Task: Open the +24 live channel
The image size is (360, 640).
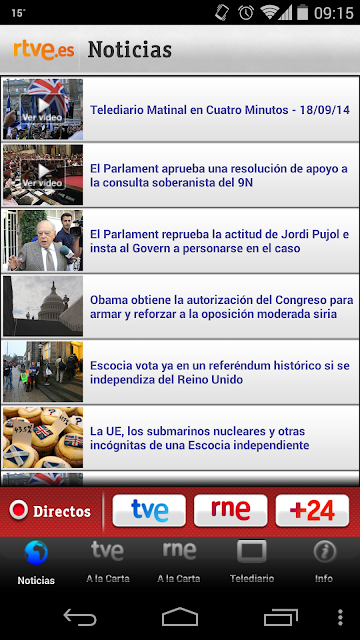Action: point(312,511)
